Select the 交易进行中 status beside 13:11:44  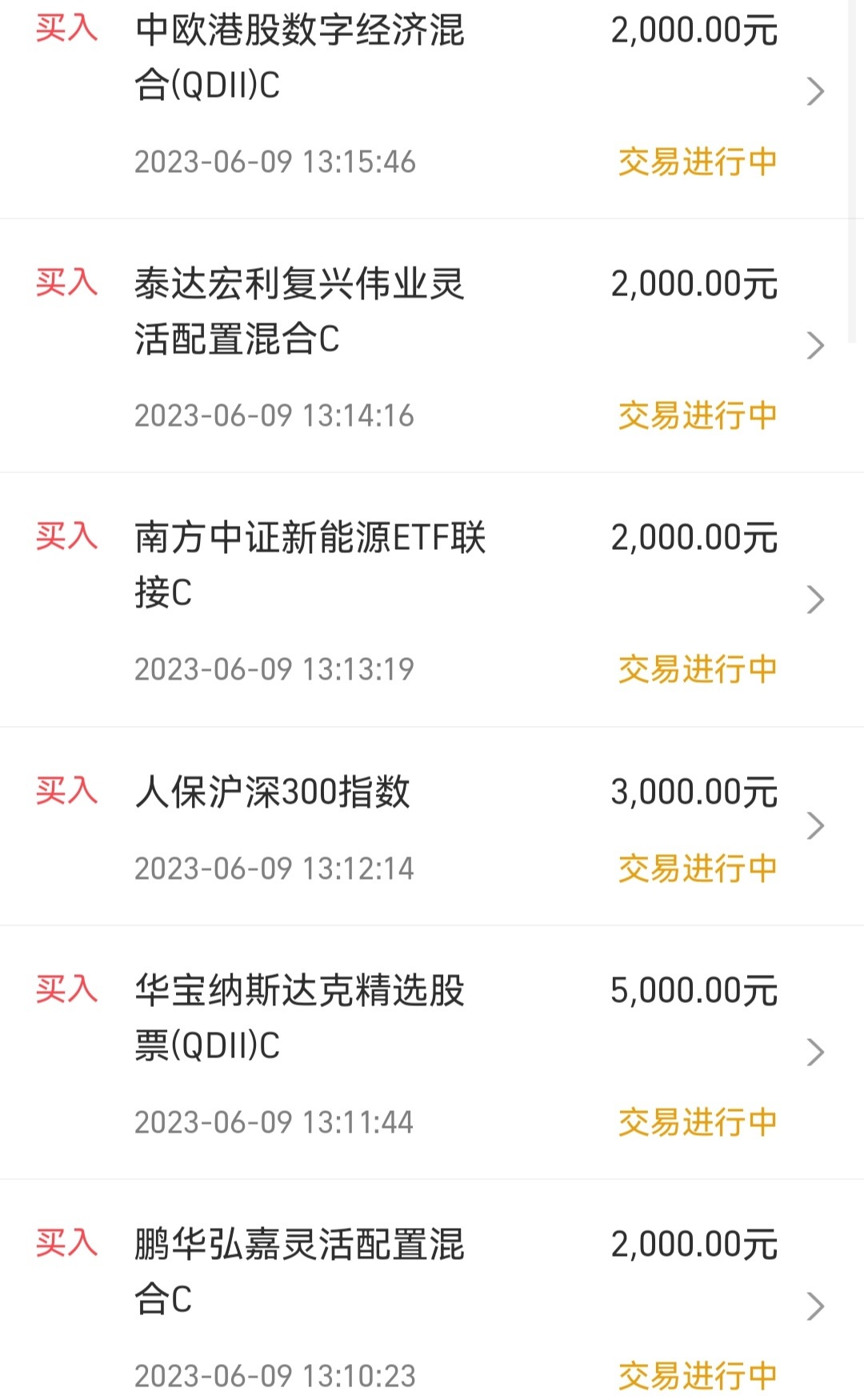pyautogui.click(x=696, y=1121)
